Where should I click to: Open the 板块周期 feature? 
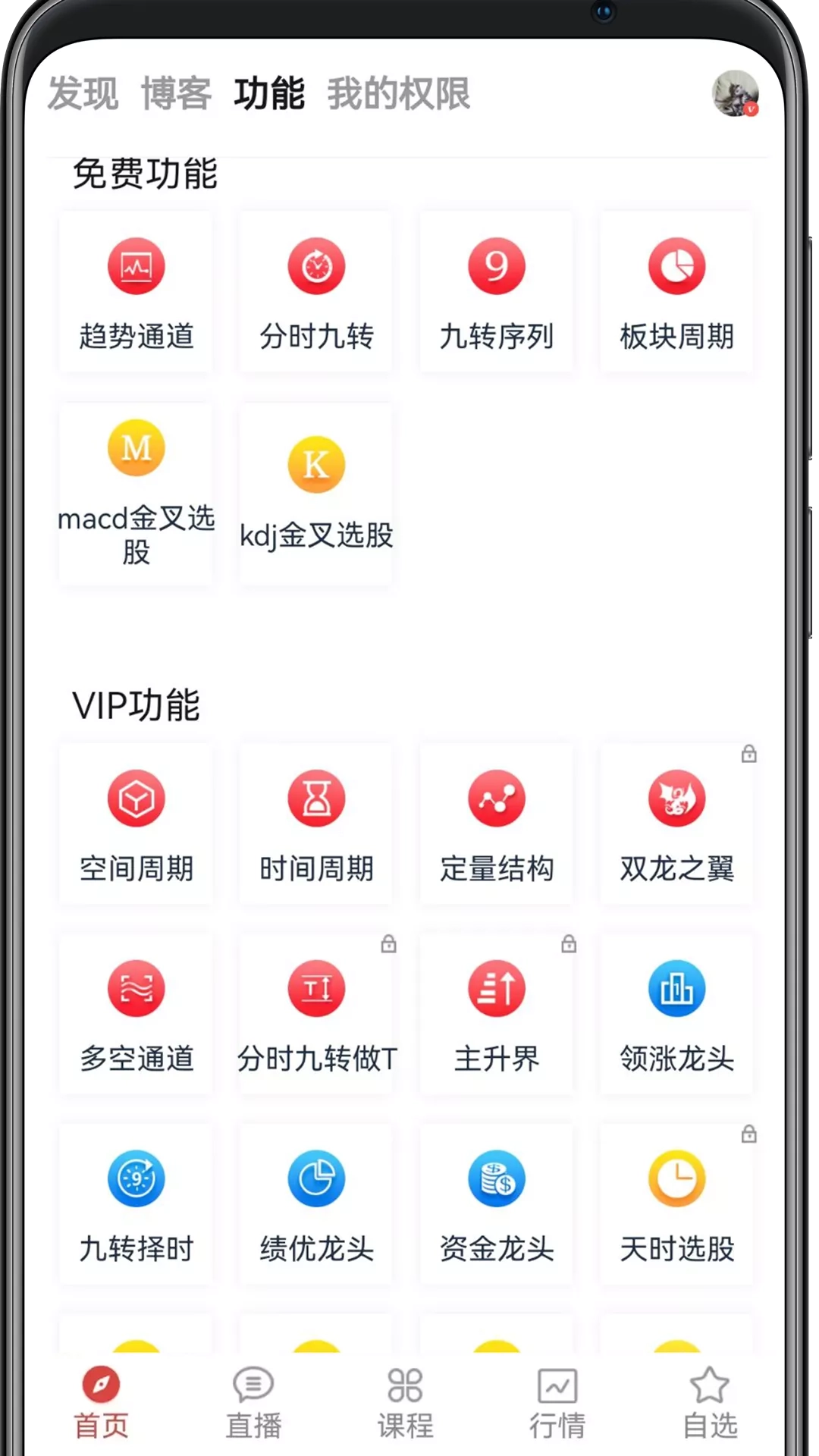click(x=676, y=293)
